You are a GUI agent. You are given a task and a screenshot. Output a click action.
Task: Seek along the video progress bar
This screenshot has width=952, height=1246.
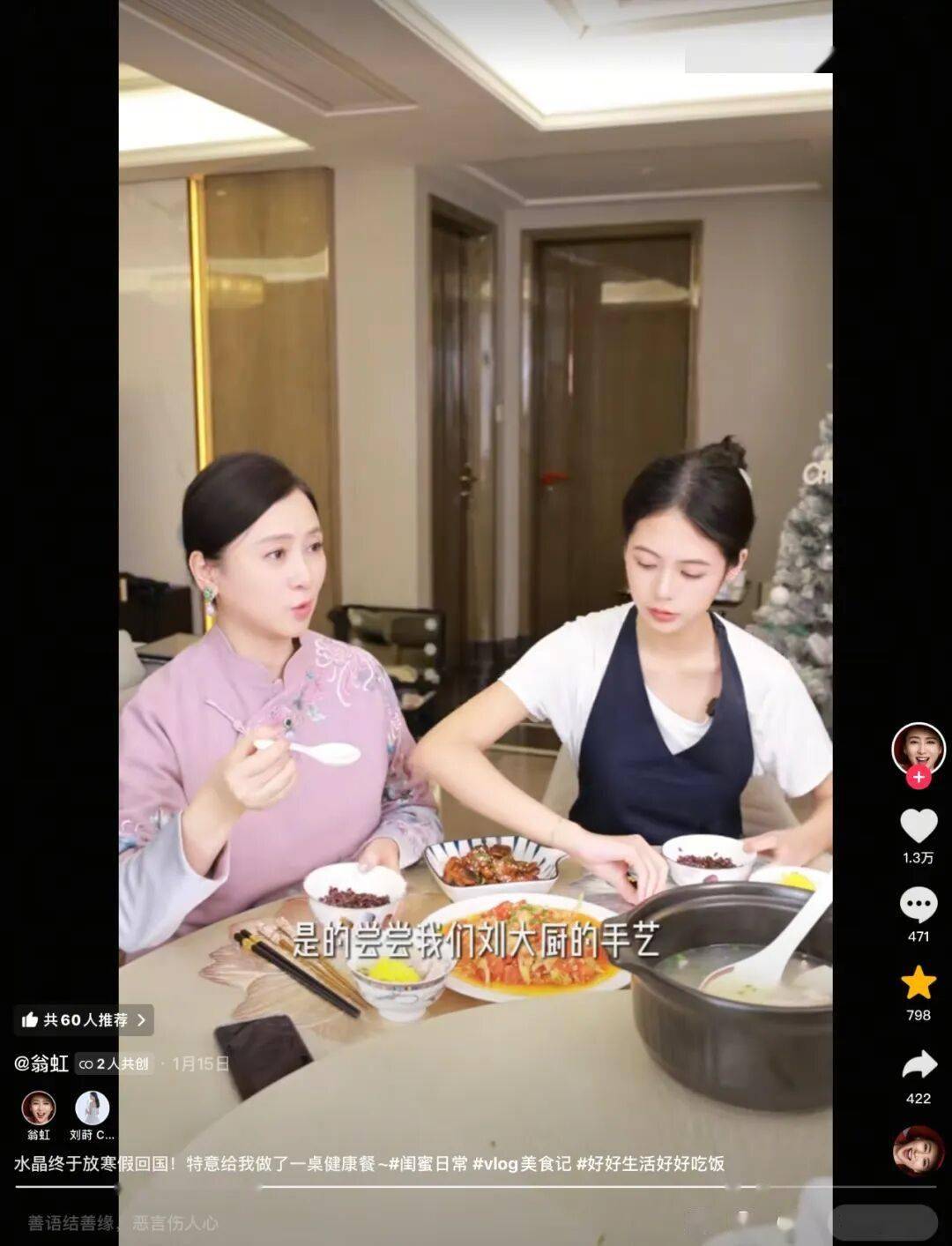(x=476, y=1187)
